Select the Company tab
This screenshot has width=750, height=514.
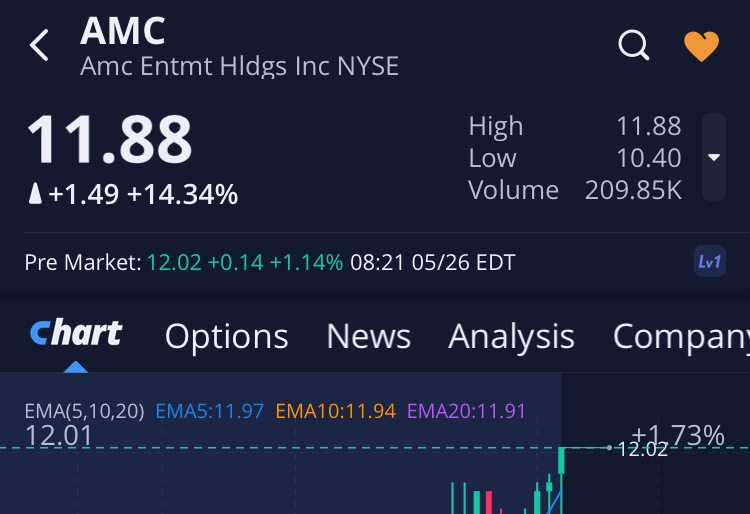(680, 336)
